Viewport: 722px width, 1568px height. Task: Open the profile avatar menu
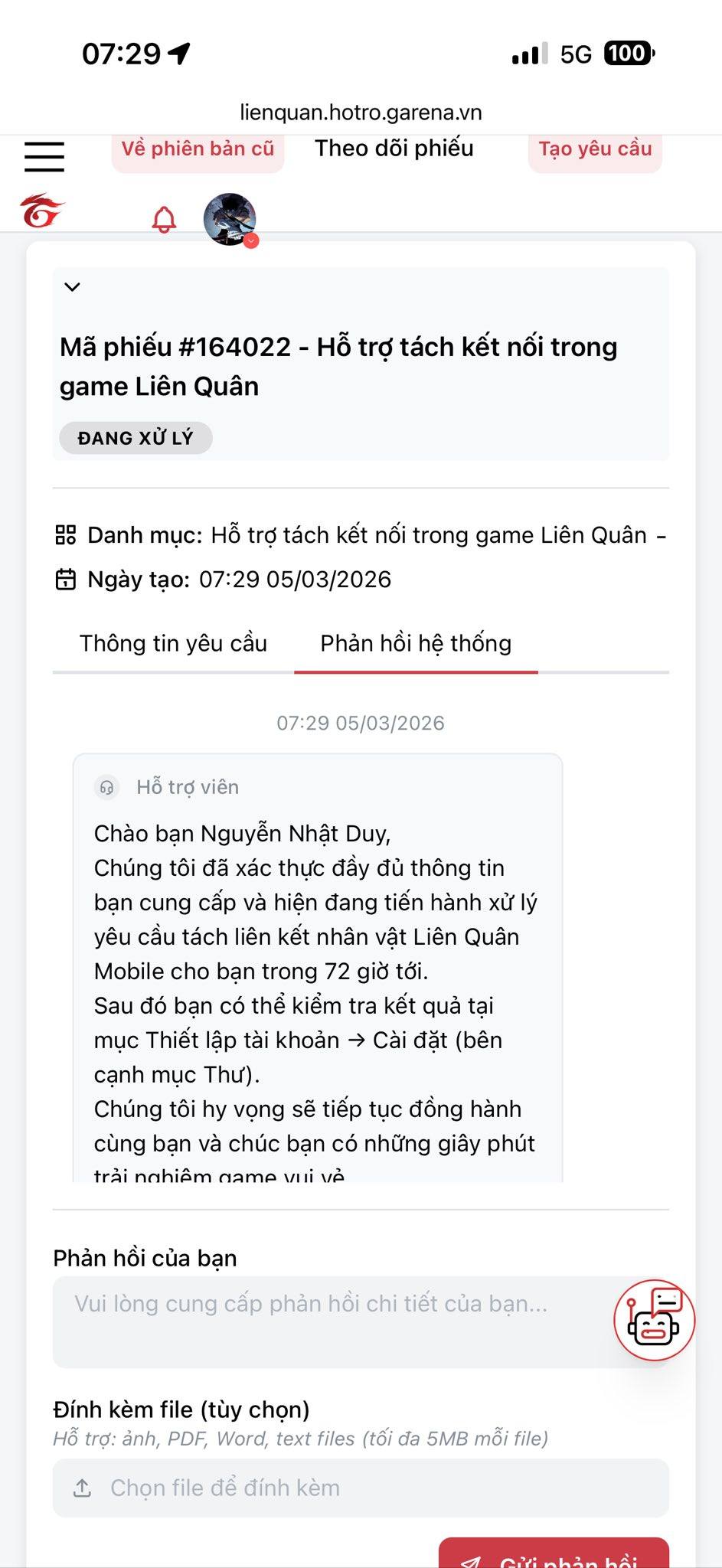(x=230, y=219)
